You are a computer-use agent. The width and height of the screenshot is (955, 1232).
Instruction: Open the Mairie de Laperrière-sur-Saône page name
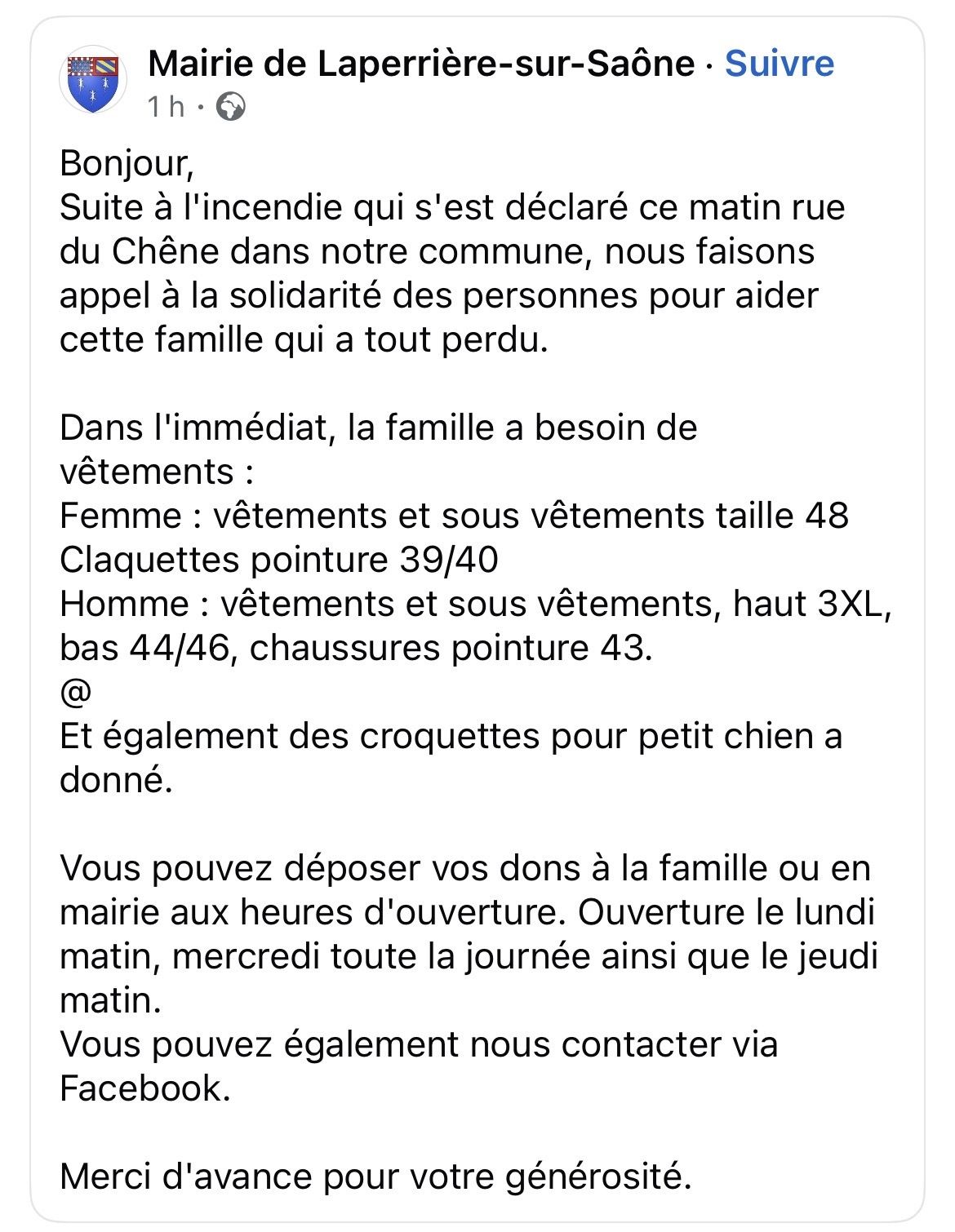421,64
